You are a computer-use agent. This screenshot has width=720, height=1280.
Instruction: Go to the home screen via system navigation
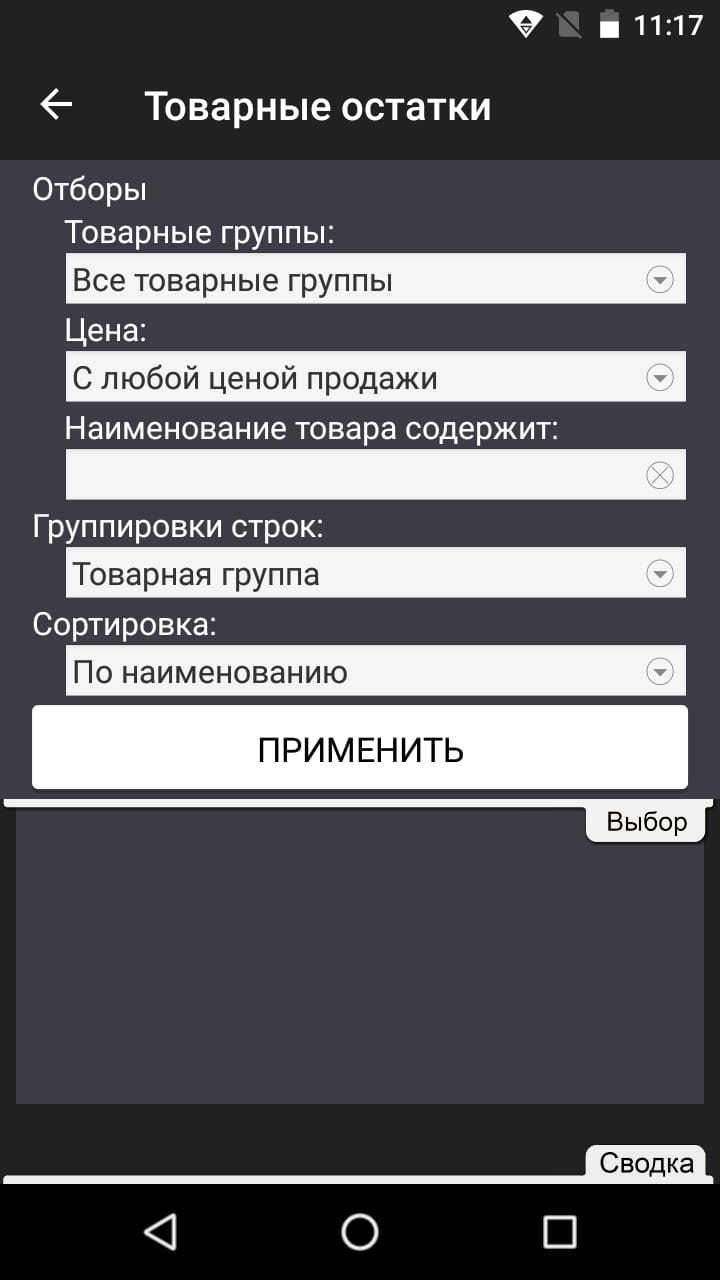360,1232
